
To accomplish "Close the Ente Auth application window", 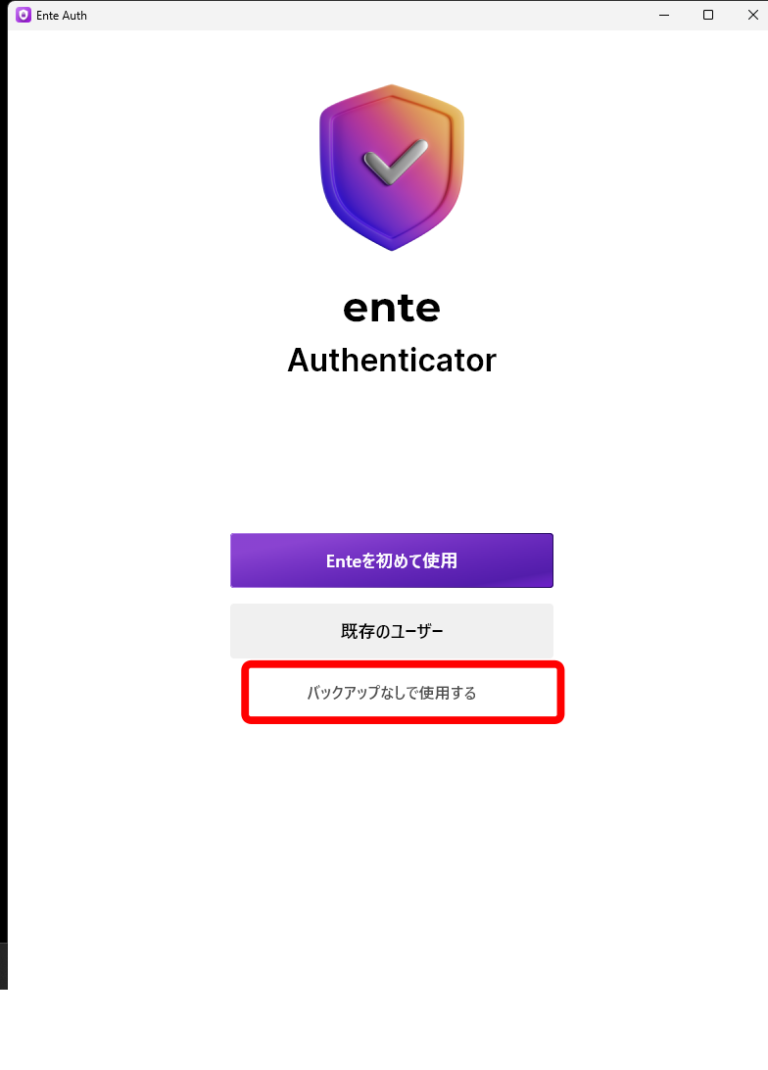I will point(753,15).
